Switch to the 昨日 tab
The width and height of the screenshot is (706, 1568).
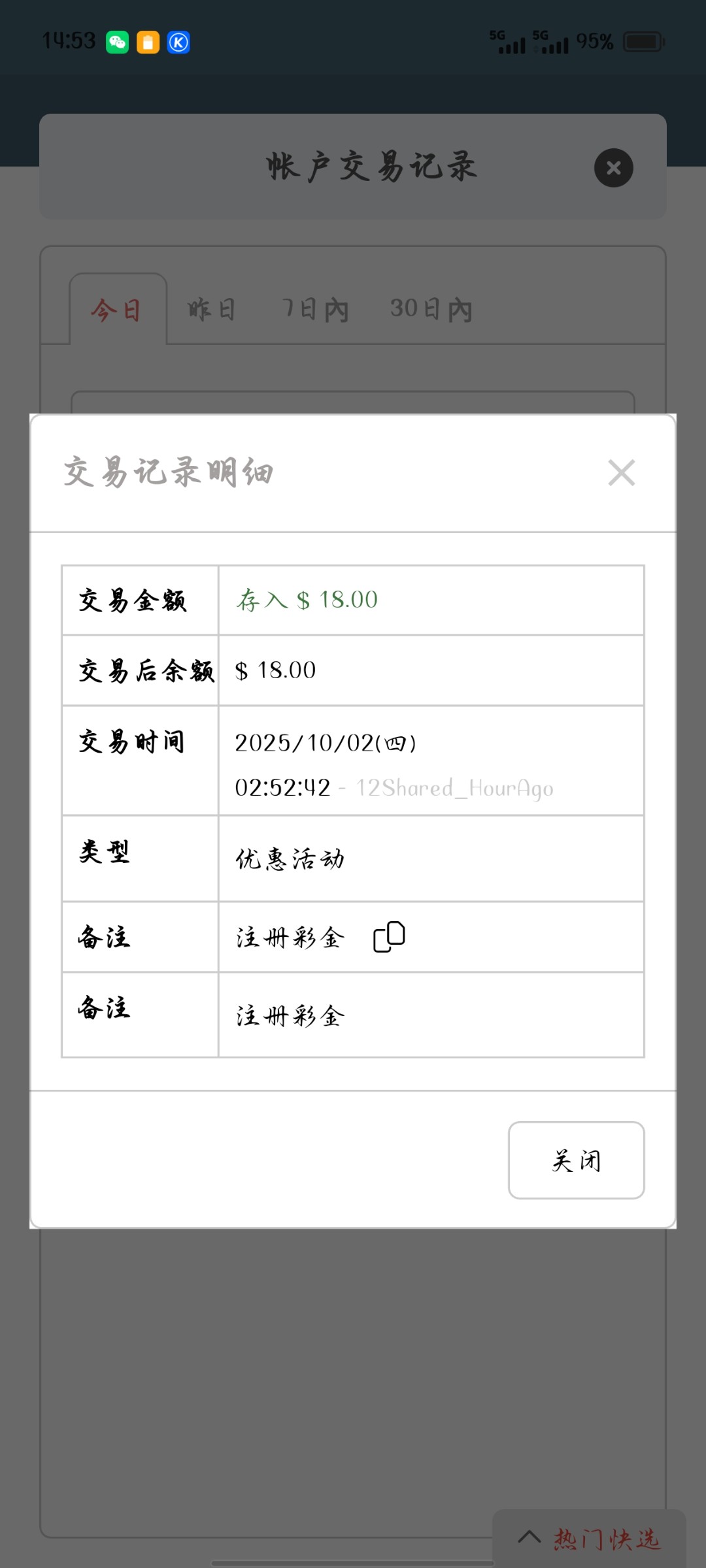pyautogui.click(x=211, y=309)
